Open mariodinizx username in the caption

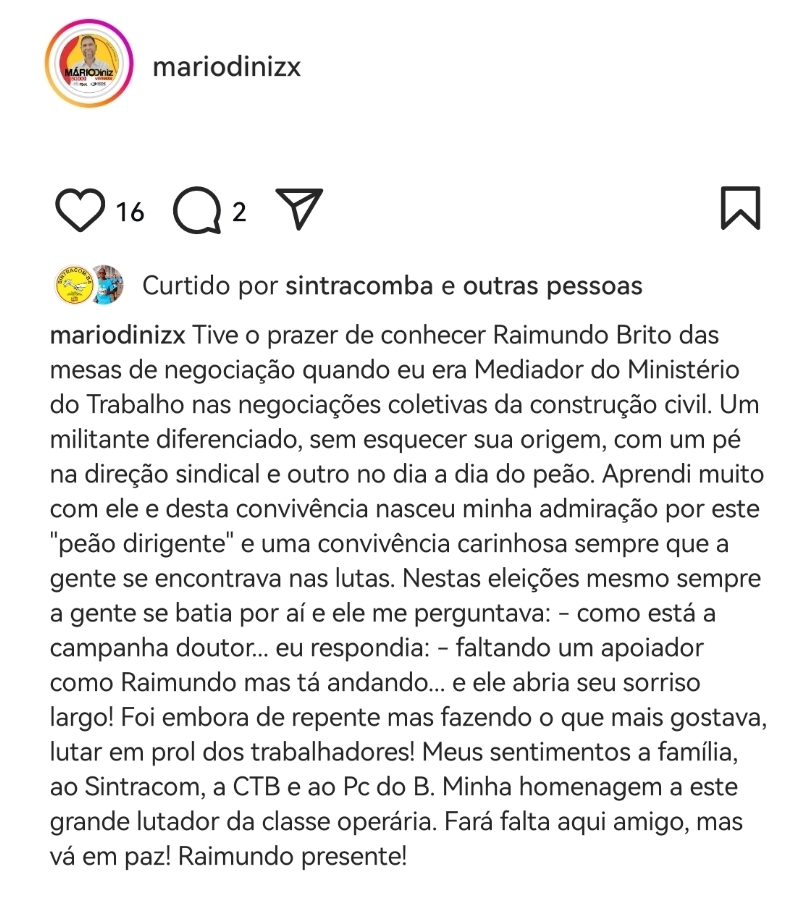point(117,333)
